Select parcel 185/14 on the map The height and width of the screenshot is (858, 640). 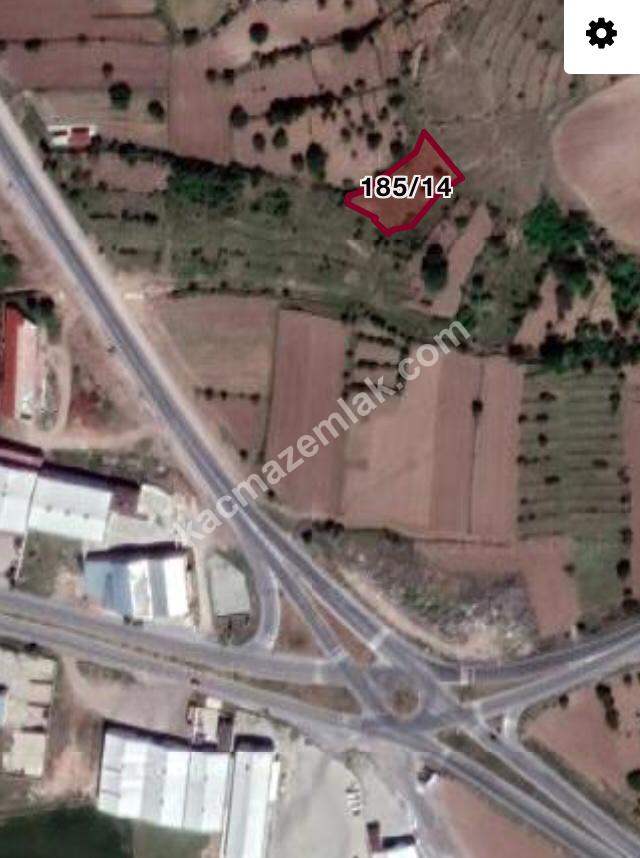click(407, 186)
